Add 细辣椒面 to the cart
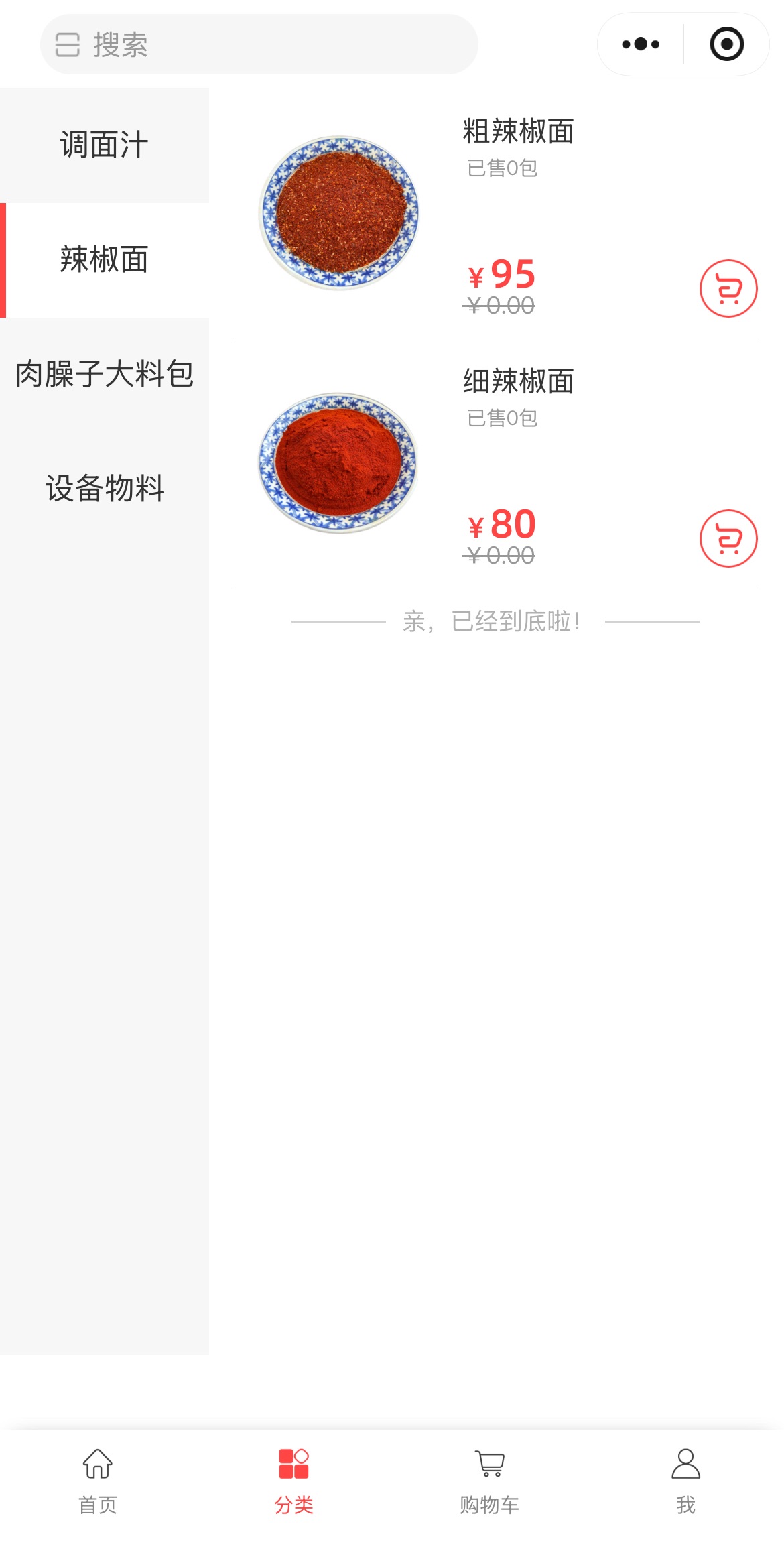Viewport: 784px width, 1557px height. click(x=728, y=539)
